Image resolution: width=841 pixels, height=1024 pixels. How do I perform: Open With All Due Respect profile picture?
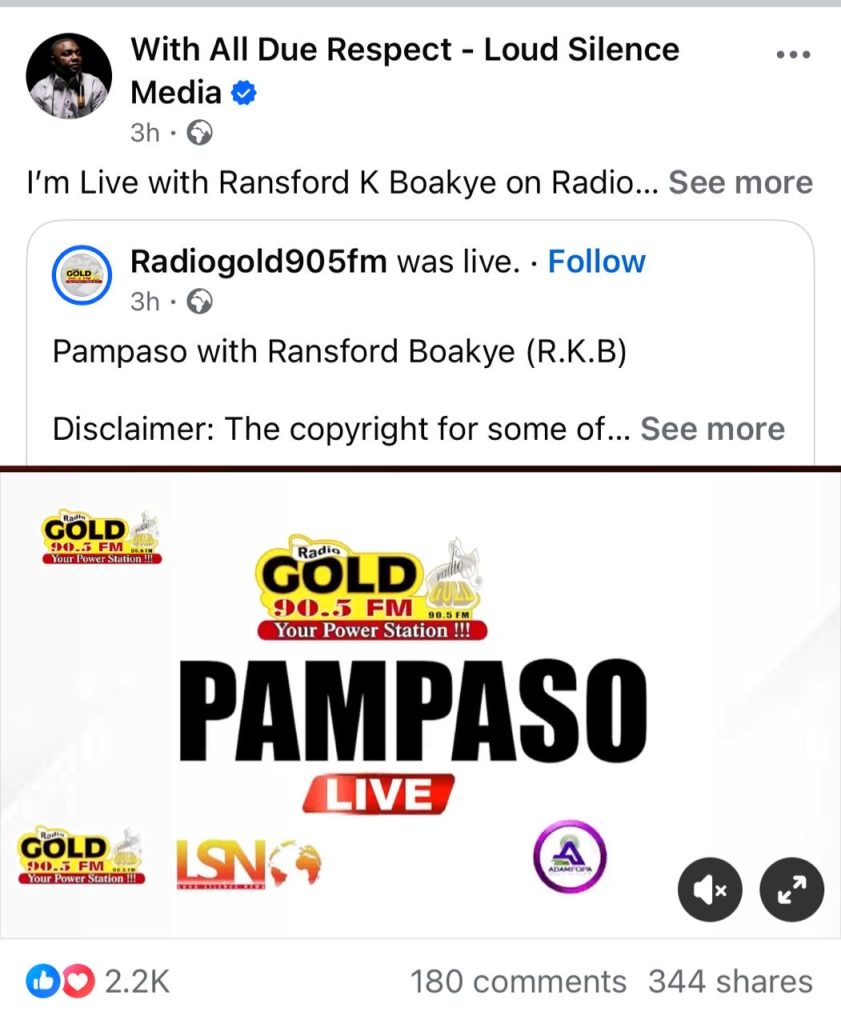pyautogui.click(x=68, y=76)
